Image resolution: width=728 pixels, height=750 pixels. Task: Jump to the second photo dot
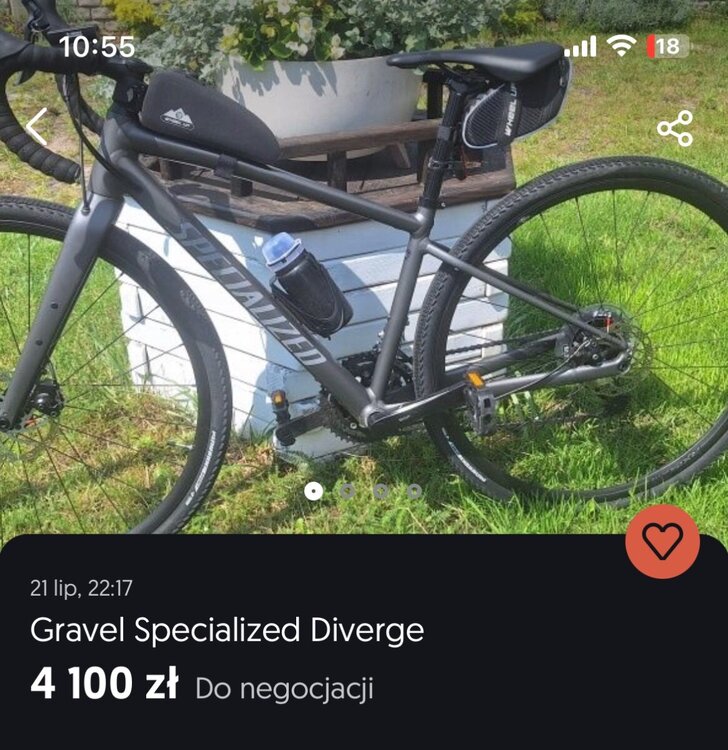[347, 491]
